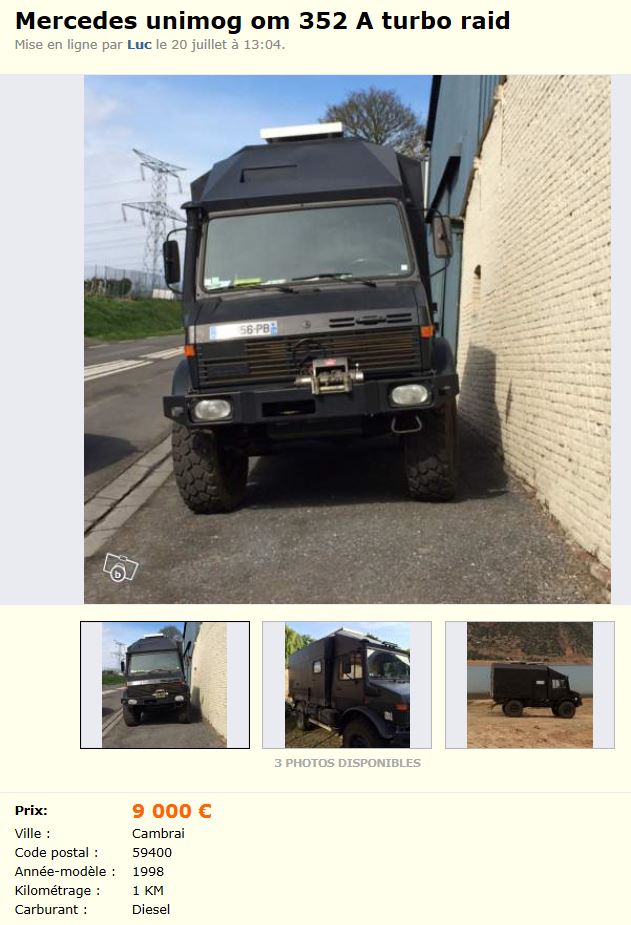631x925 pixels.
Task: Open seller Luc's profile link
Action: pos(139,45)
